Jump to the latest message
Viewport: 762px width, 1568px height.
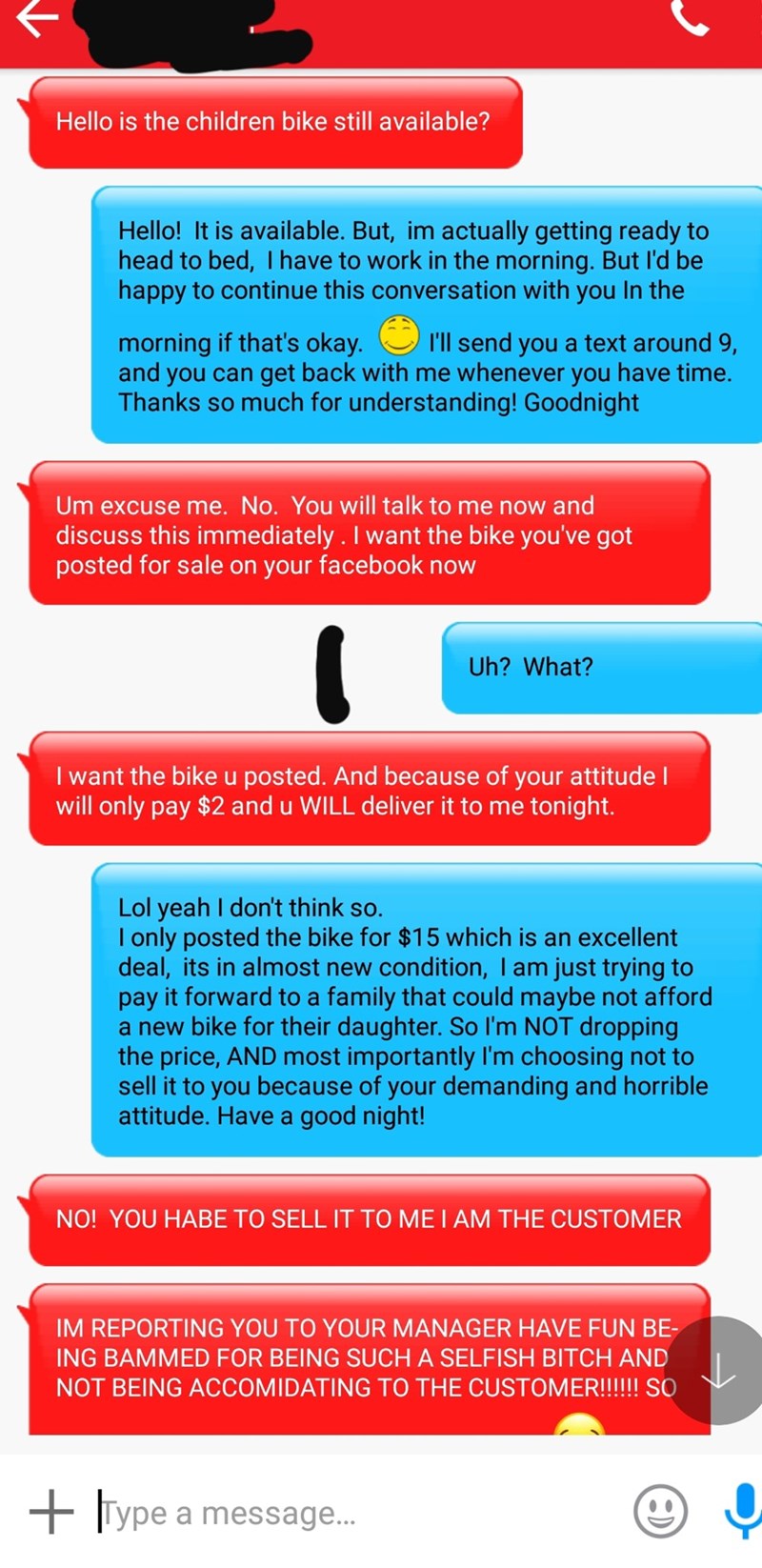point(717,1372)
